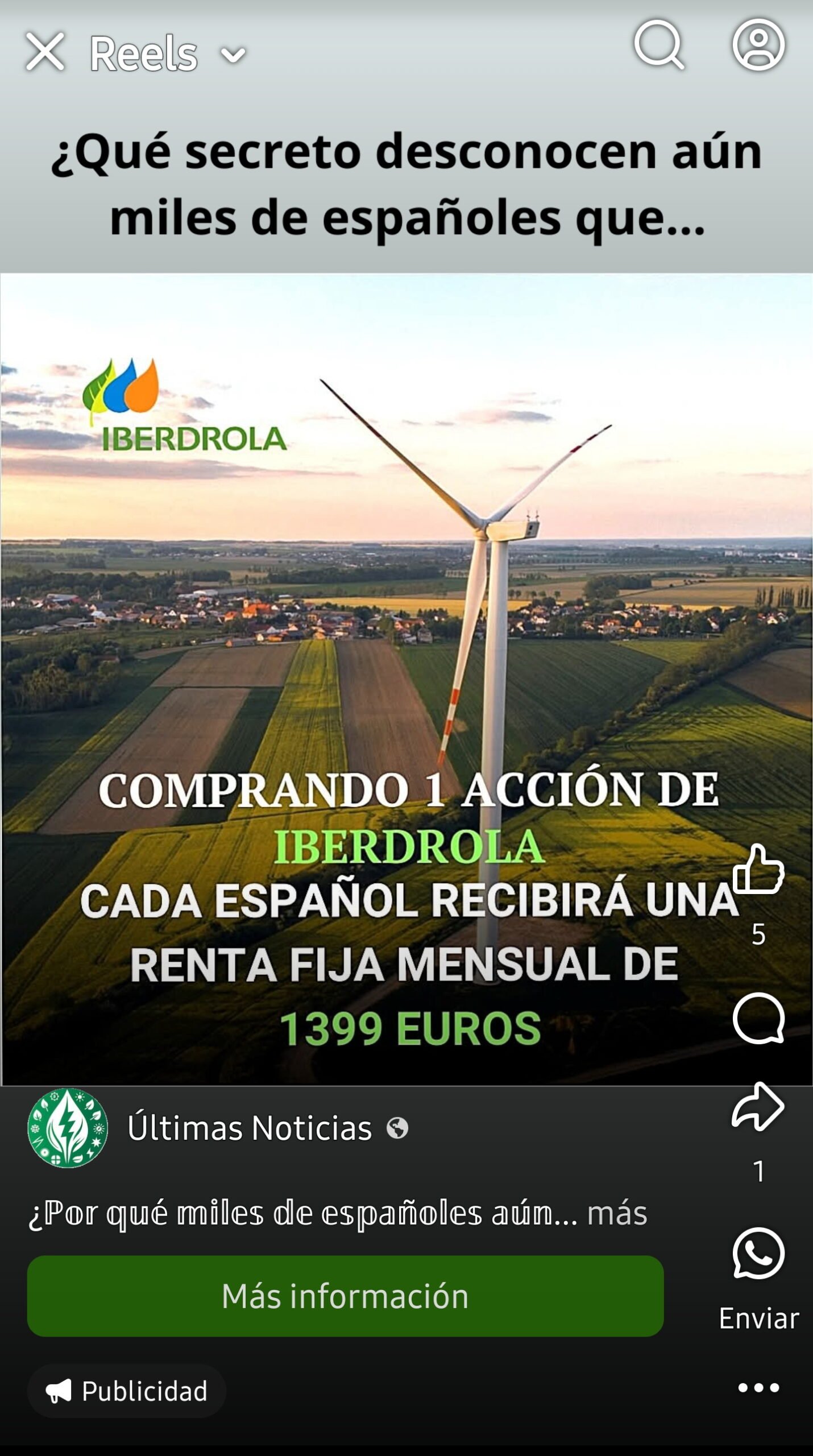This screenshot has width=813, height=1456.
Task: Tap the Más información button
Action: pos(345,1296)
